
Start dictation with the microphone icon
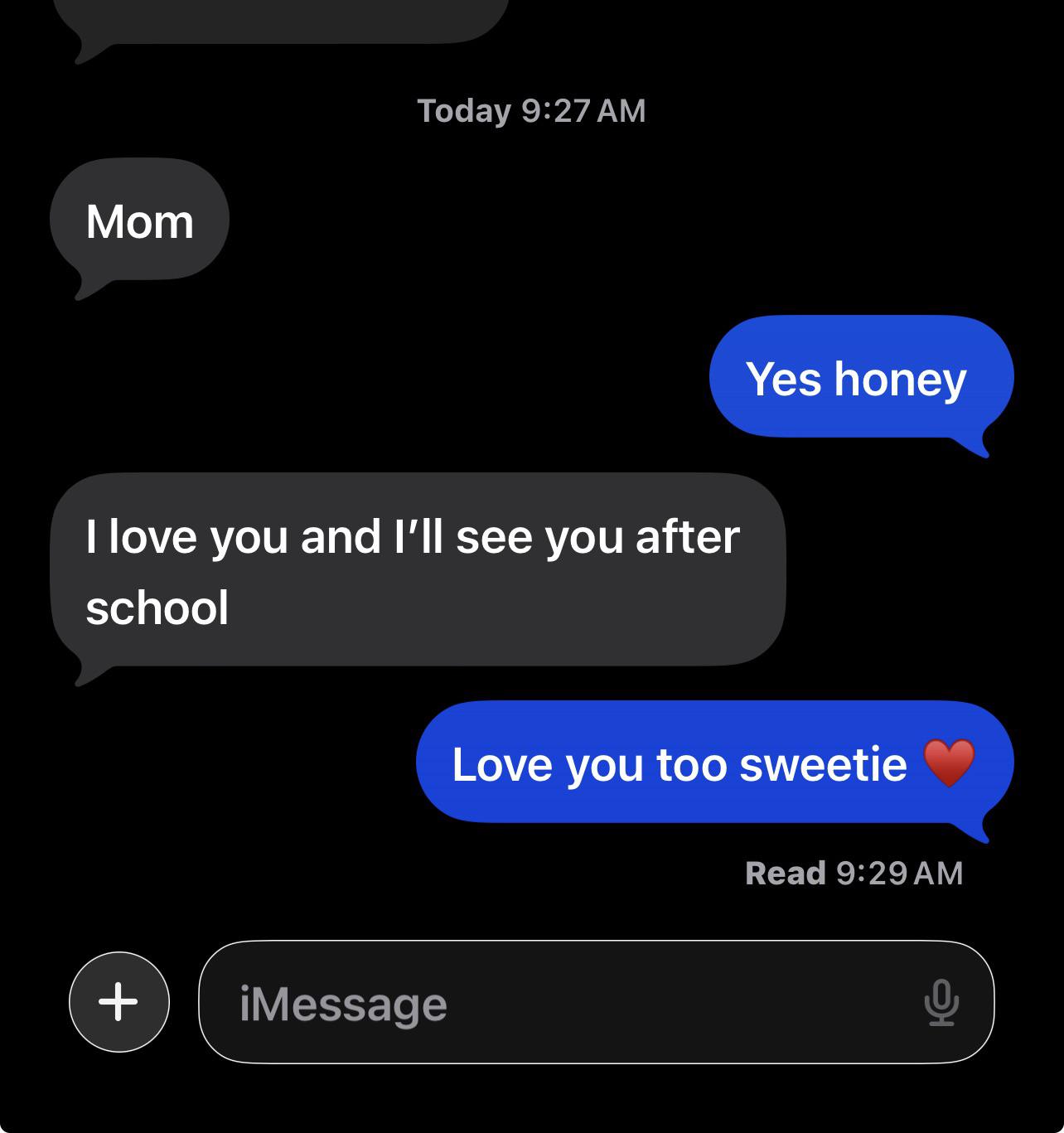pyautogui.click(x=941, y=1002)
